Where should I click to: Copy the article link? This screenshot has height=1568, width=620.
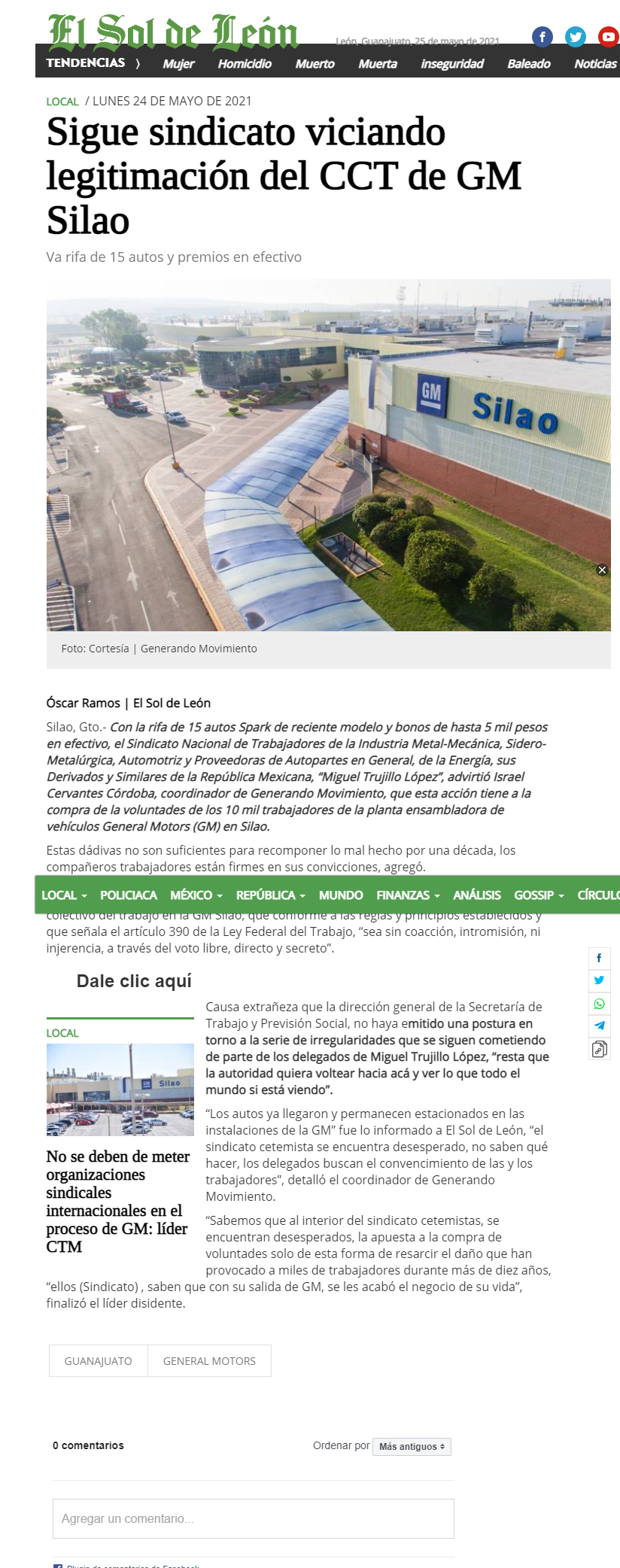coord(599,1049)
